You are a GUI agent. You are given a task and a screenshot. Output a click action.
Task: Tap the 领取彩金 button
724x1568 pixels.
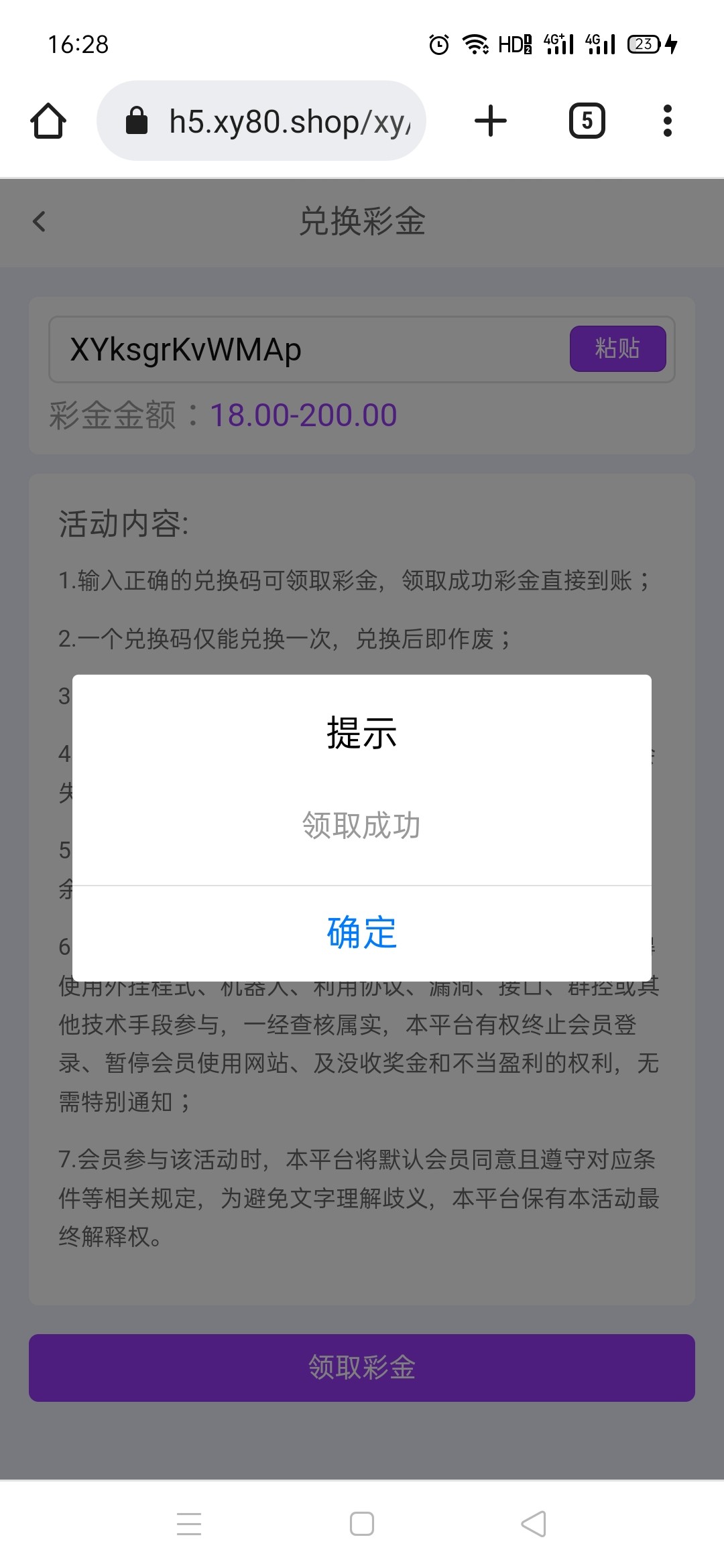tap(362, 1368)
